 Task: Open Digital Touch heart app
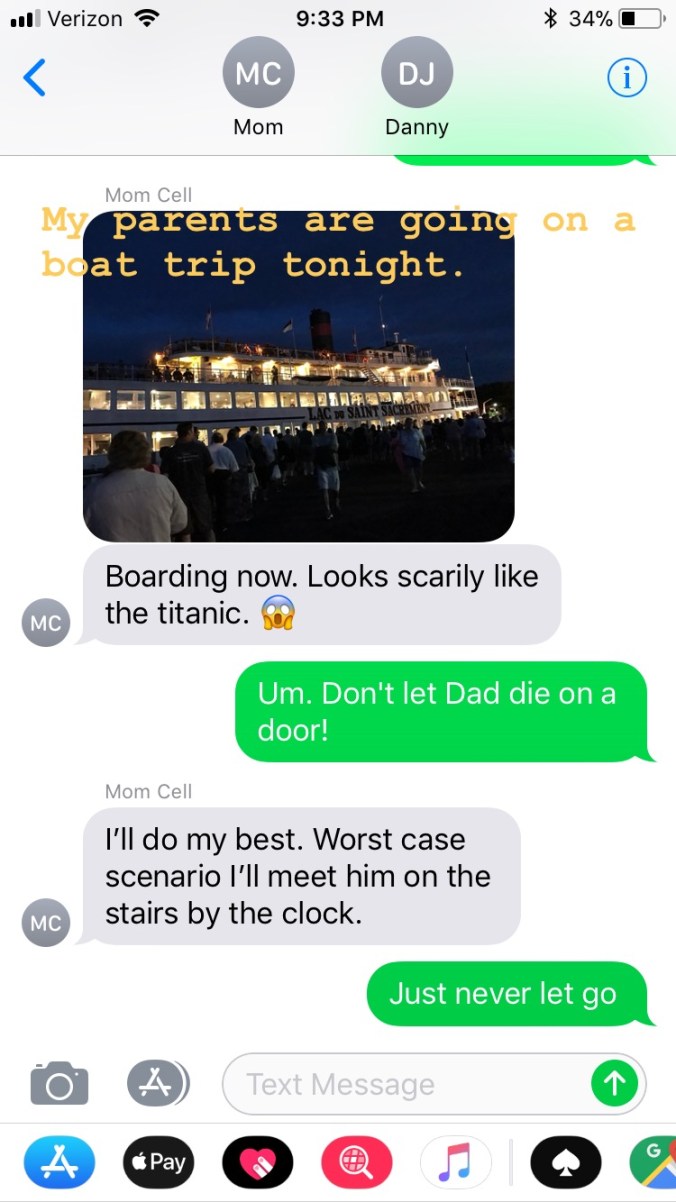tap(258, 1161)
